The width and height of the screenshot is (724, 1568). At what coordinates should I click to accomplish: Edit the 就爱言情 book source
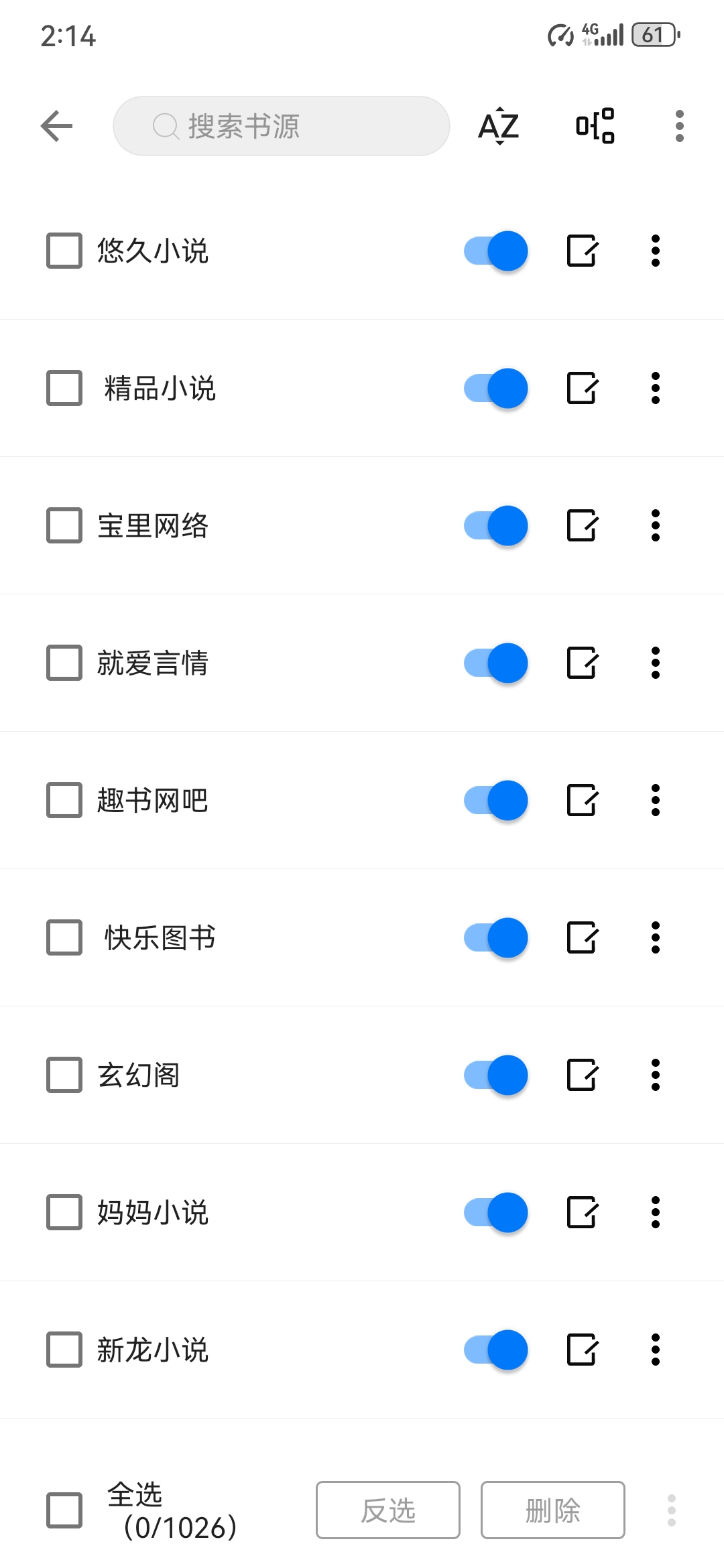(582, 663)
